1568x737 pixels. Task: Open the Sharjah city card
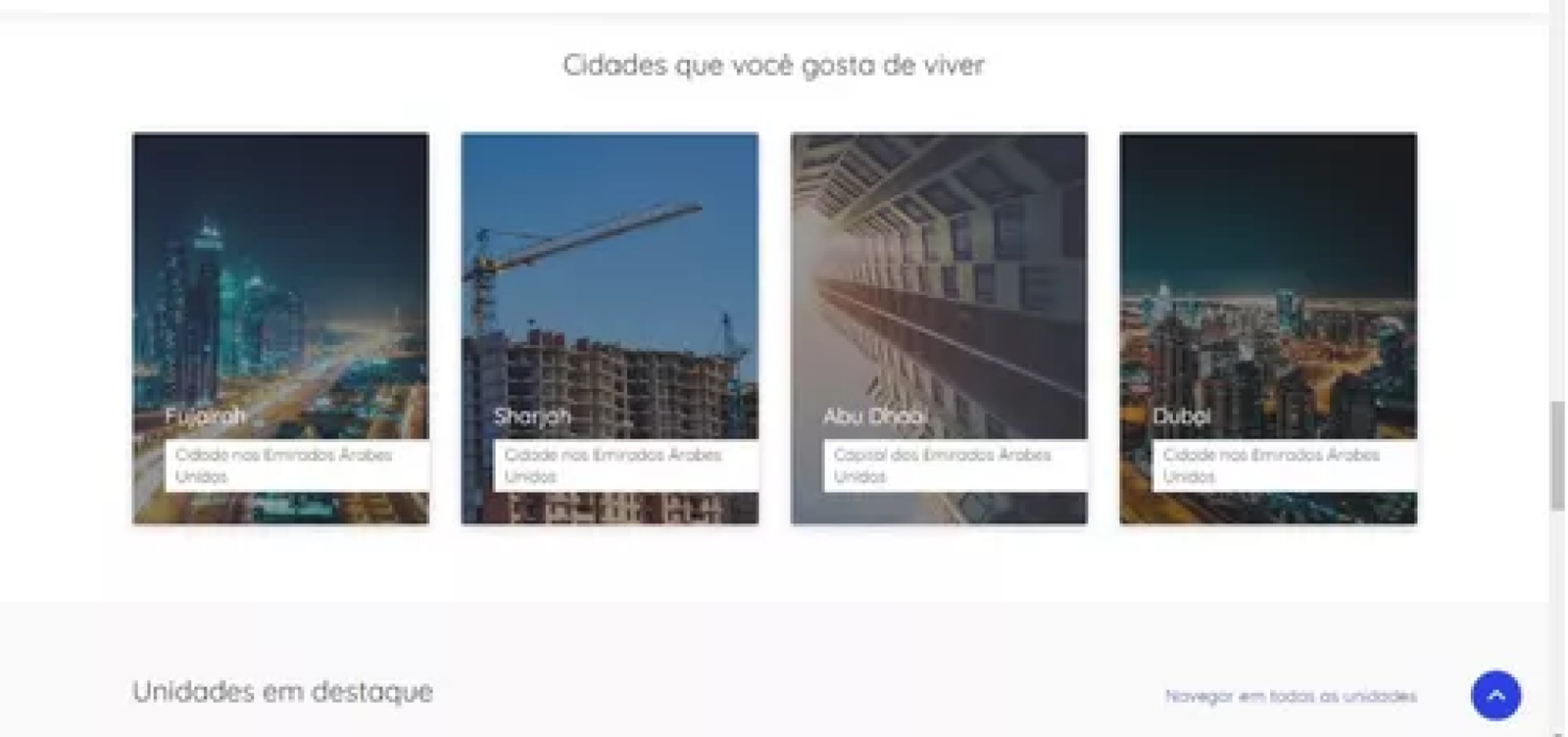[610, 328]
